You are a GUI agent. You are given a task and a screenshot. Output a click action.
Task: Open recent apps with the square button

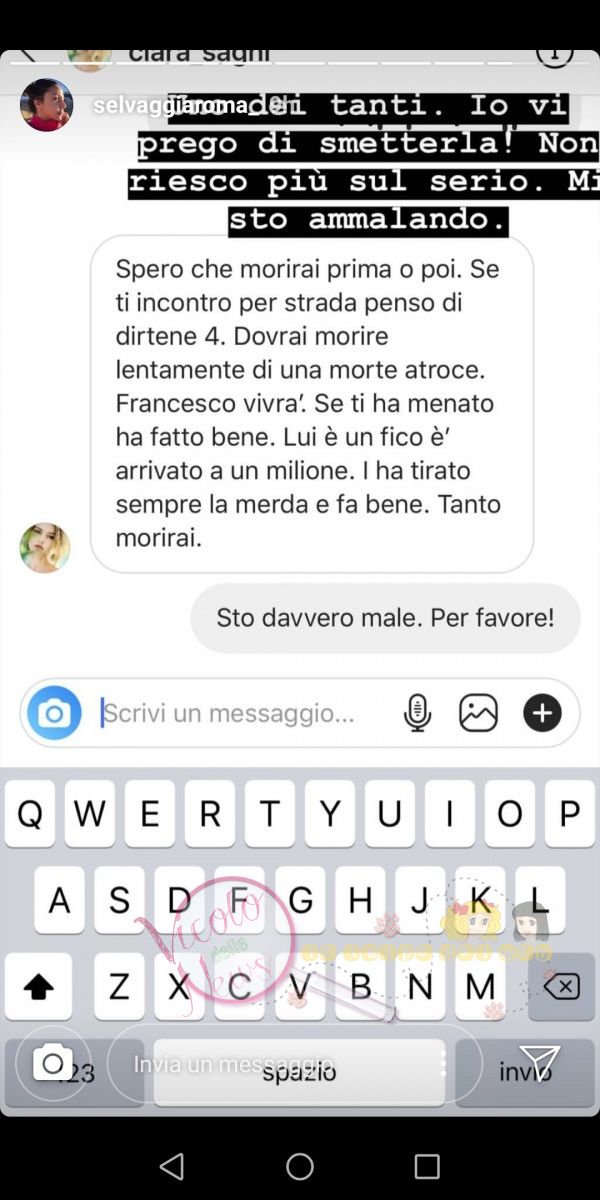coord(427,1166)
